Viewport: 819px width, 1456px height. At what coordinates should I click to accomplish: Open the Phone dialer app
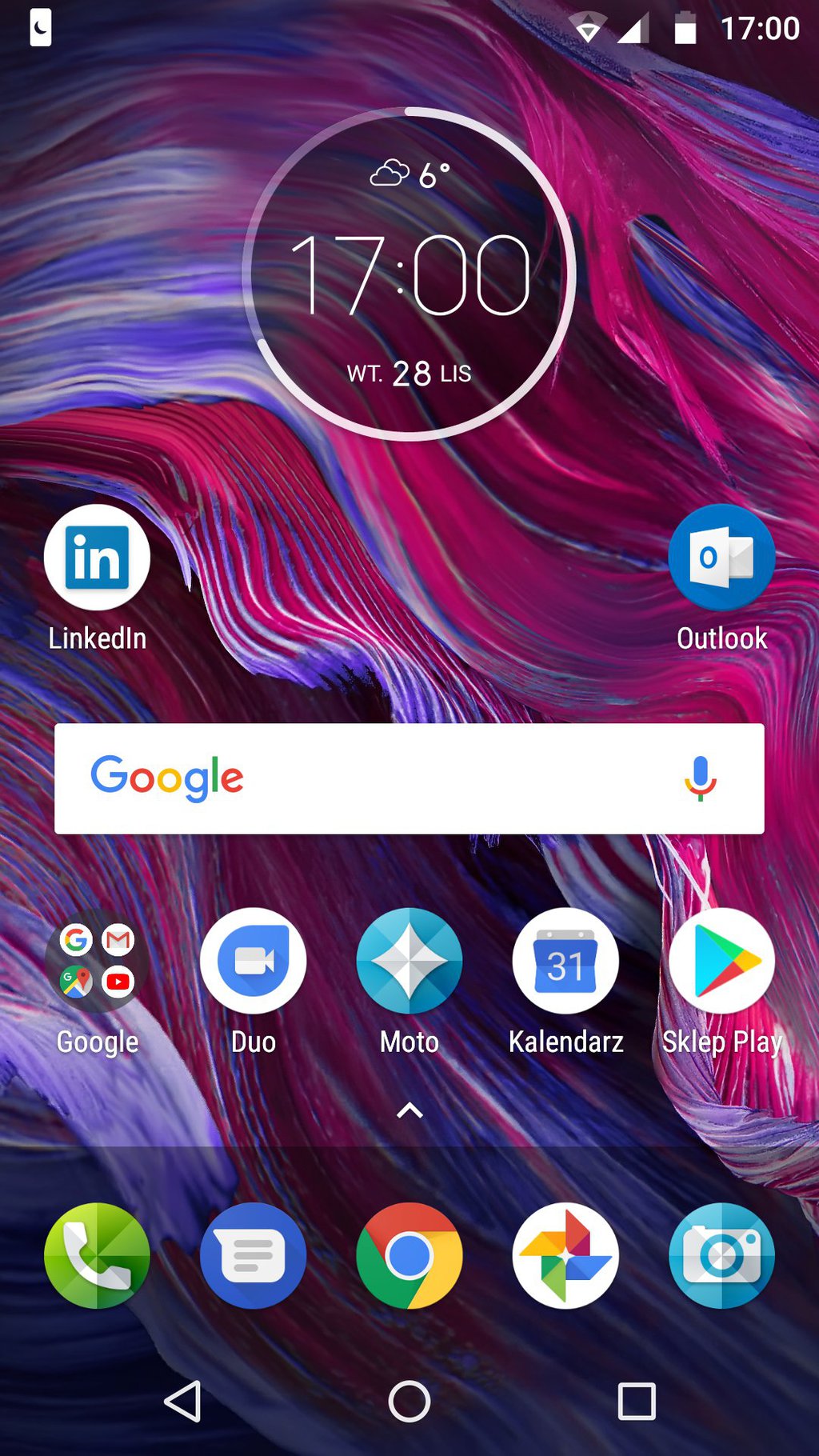coord(97,1255)
